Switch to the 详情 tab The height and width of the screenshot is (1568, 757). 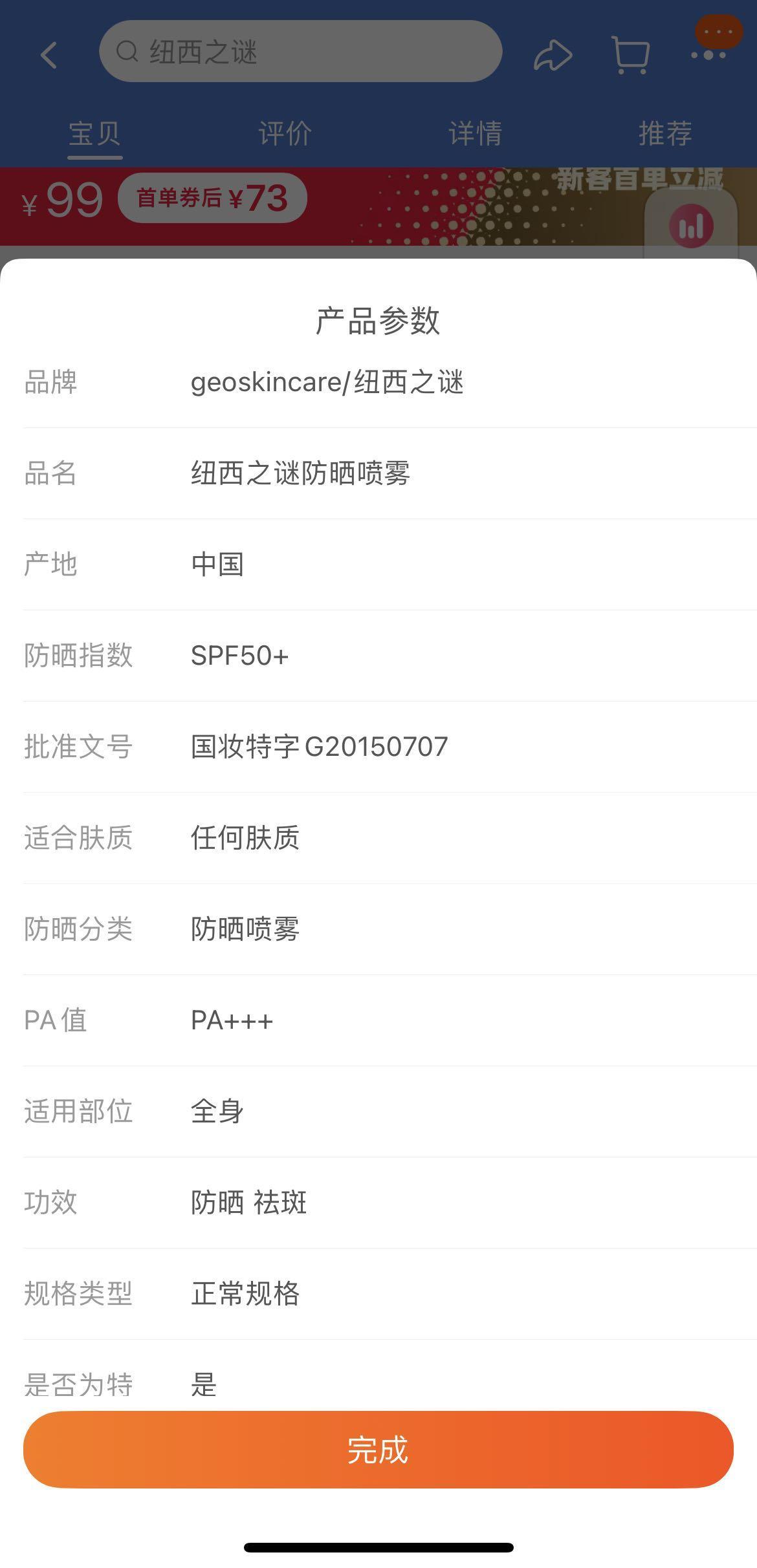point(475,134)
